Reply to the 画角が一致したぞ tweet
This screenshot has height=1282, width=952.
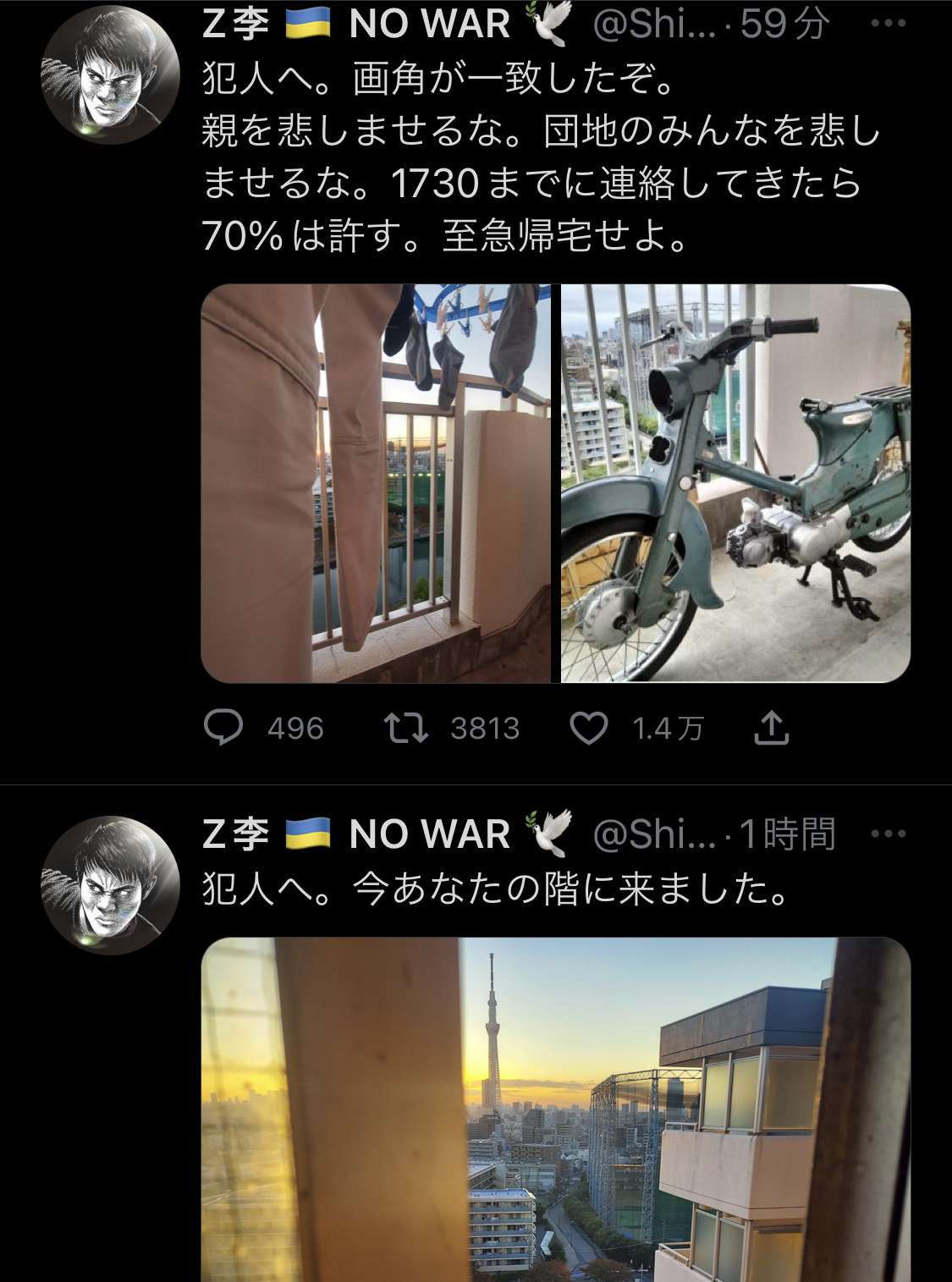click(x=224, y=728)
